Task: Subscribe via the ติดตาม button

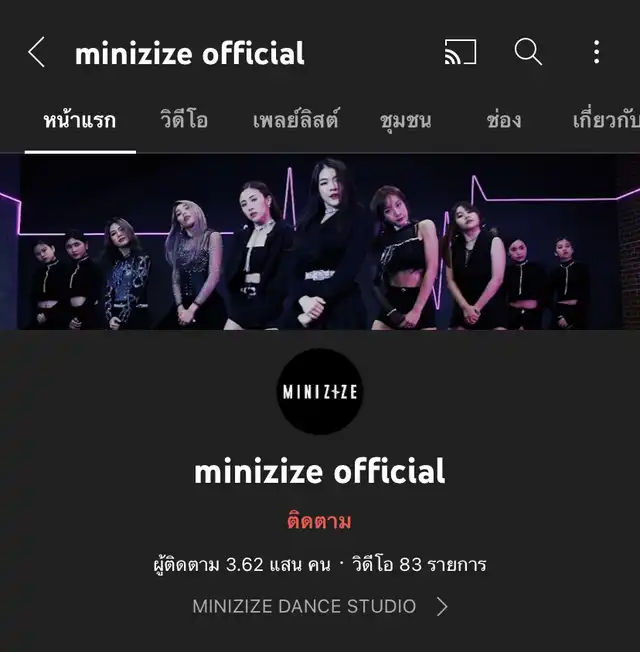Action: pos(319,522)
